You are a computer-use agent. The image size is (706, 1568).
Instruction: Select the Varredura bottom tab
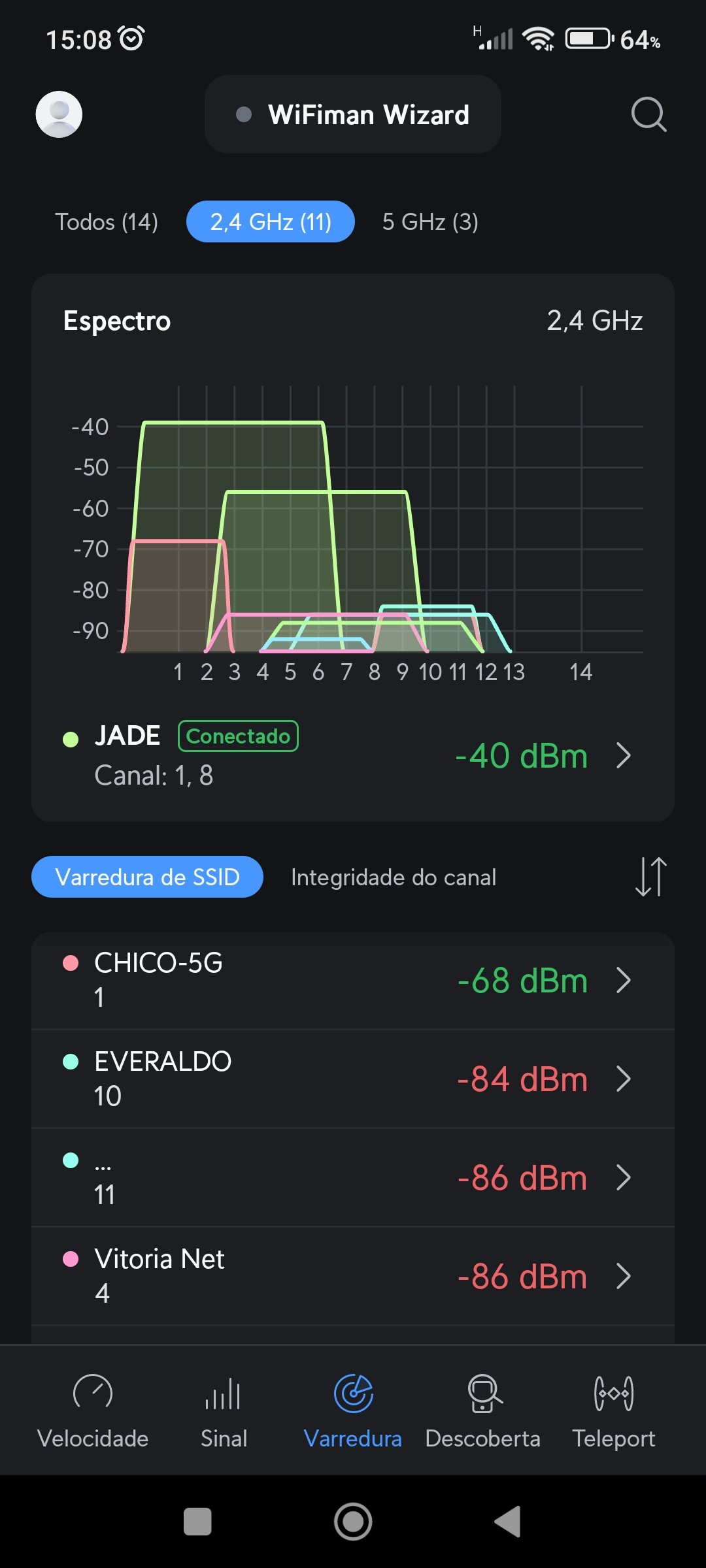click(353, 1410)
